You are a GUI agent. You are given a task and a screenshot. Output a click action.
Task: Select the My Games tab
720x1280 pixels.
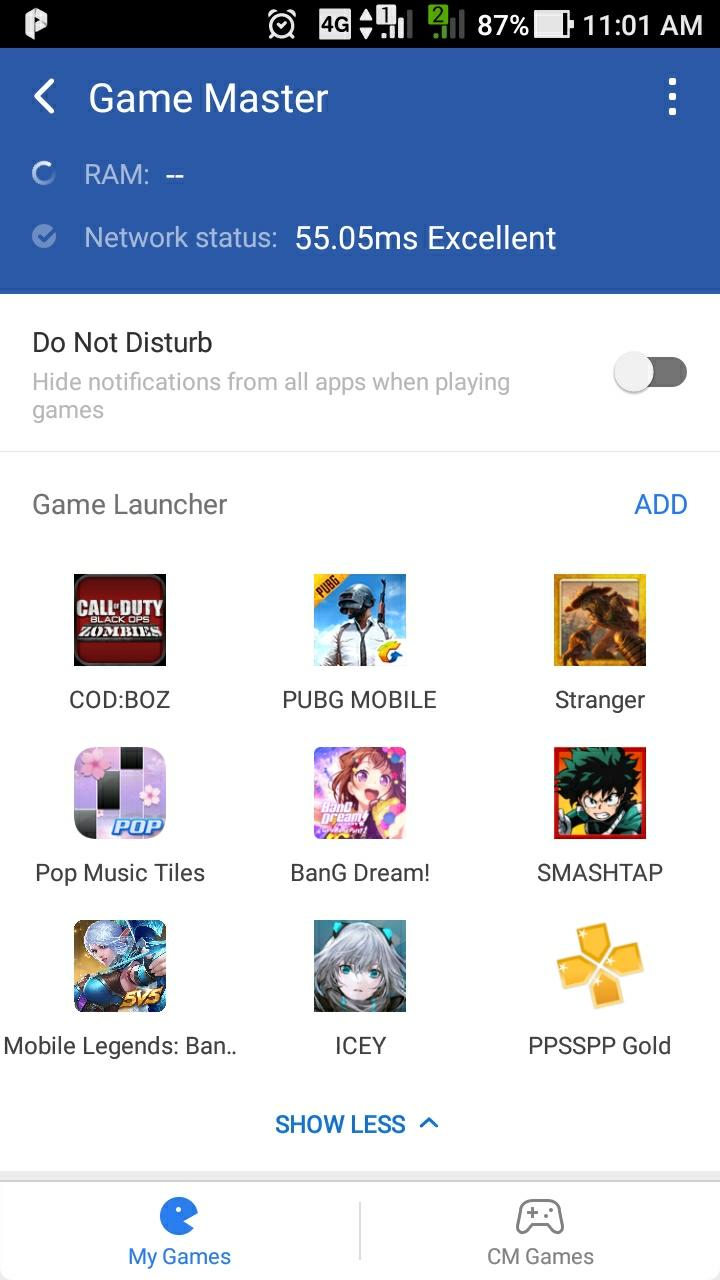click(180, 1232)
